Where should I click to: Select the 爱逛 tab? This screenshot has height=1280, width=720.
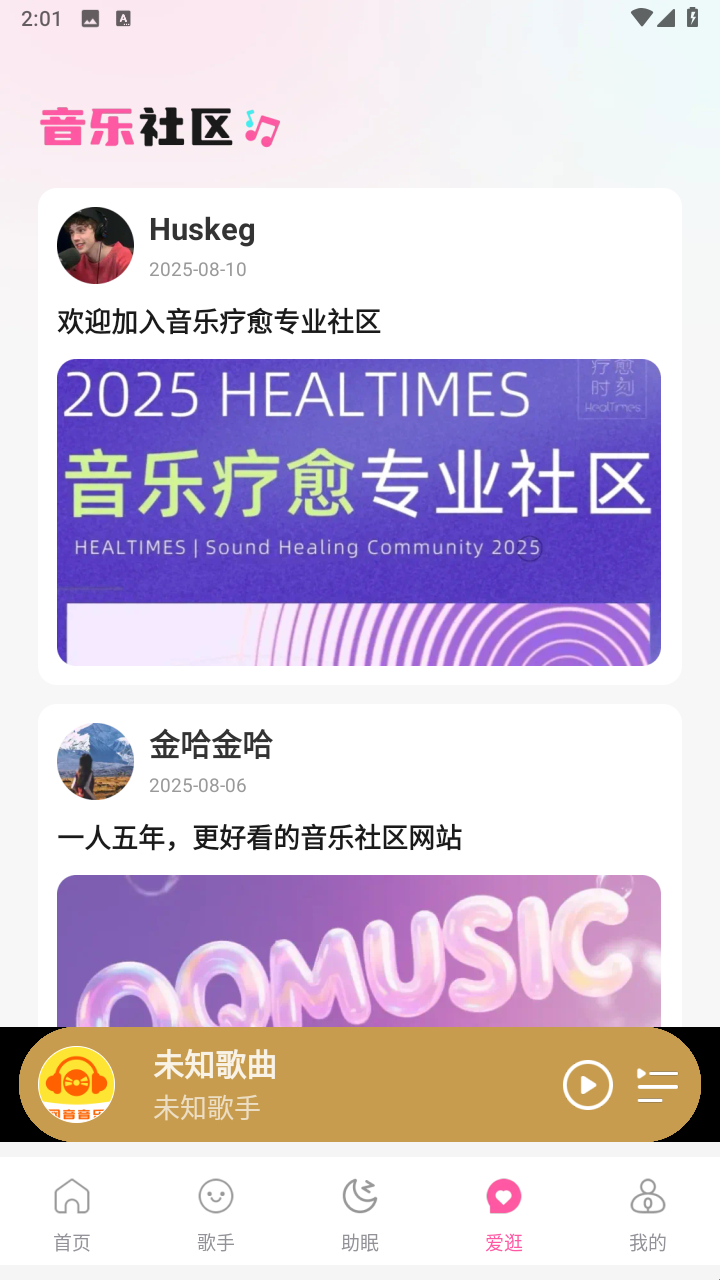(x=504, y=1214)
